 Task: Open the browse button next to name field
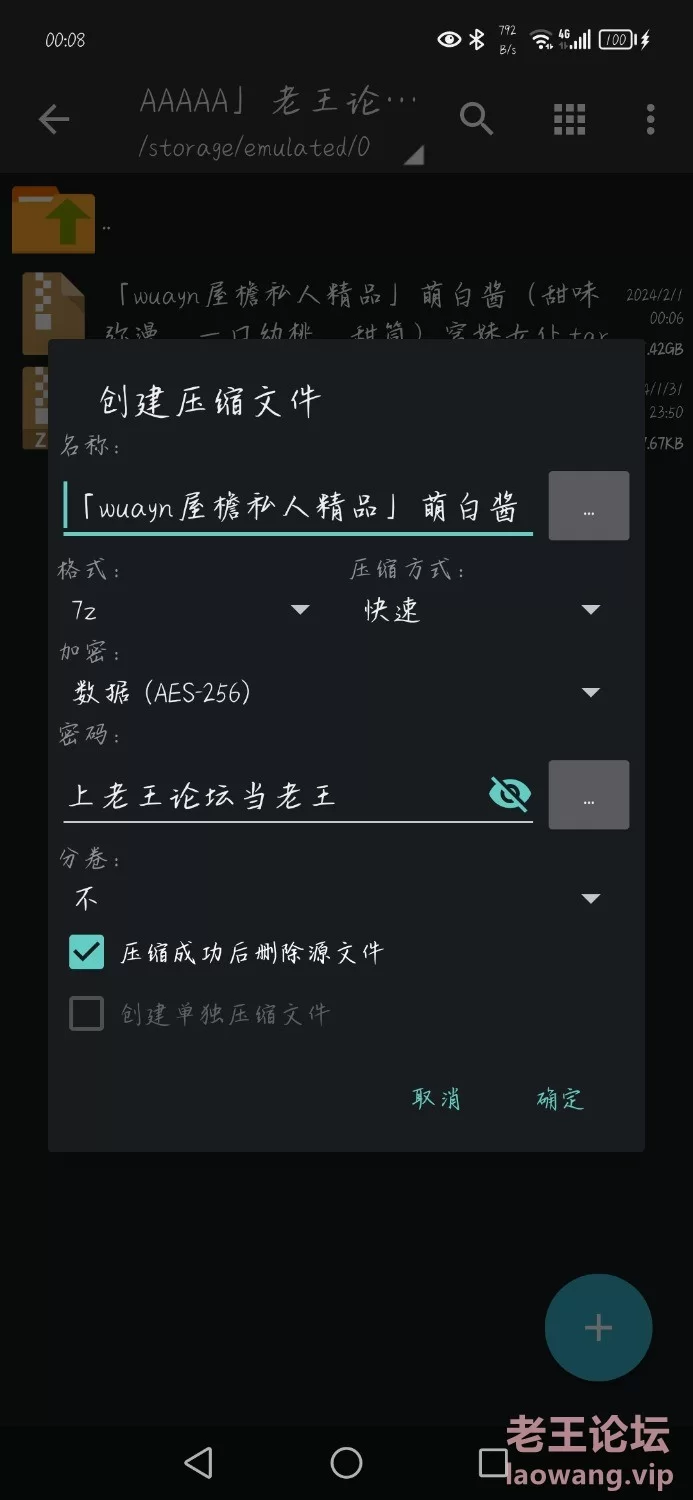(x=588, y=507)
